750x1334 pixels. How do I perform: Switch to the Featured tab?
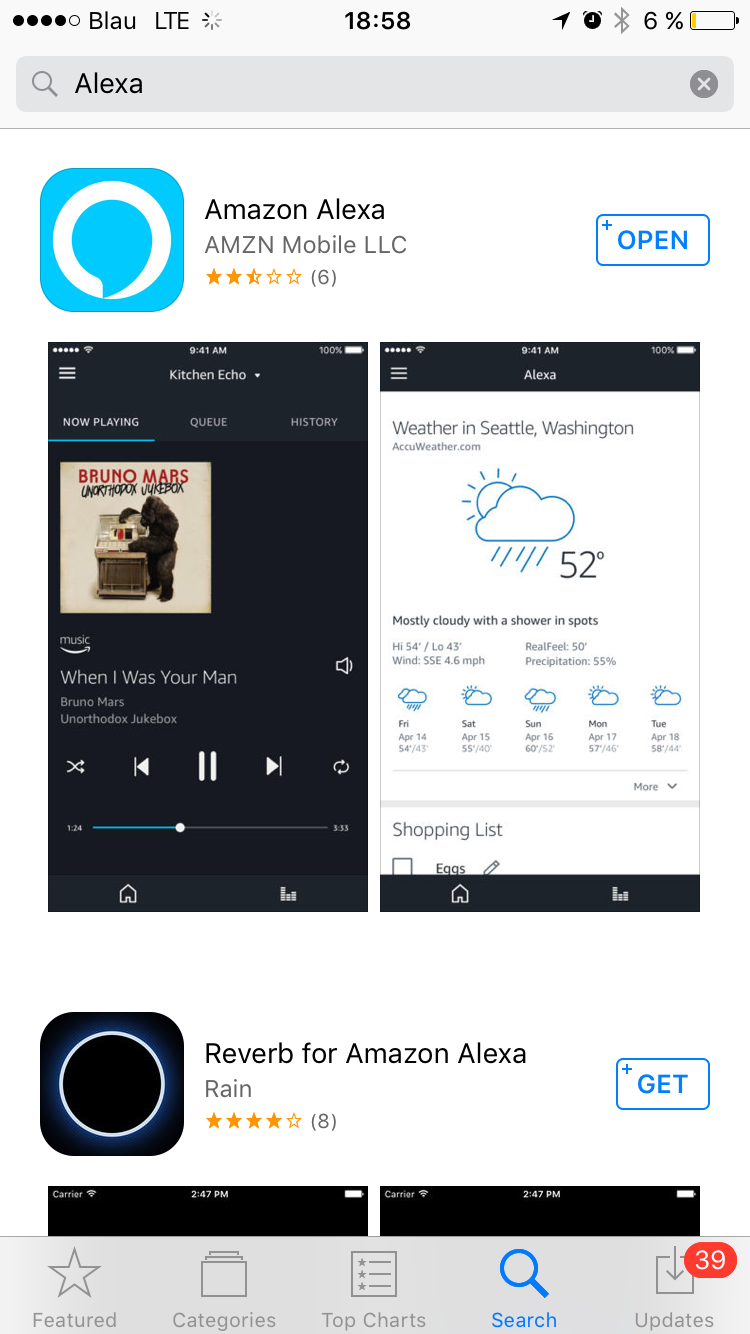coord(74,1290)
